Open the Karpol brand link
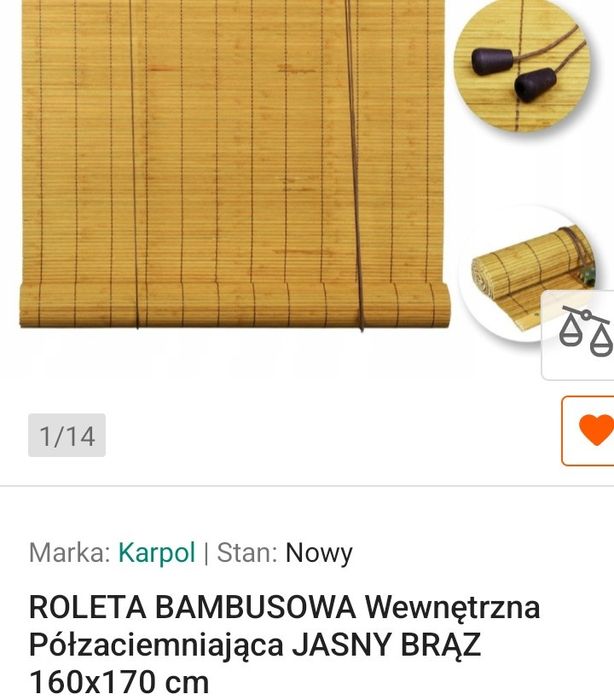This screenshot has width=614, height=699. 156,552
